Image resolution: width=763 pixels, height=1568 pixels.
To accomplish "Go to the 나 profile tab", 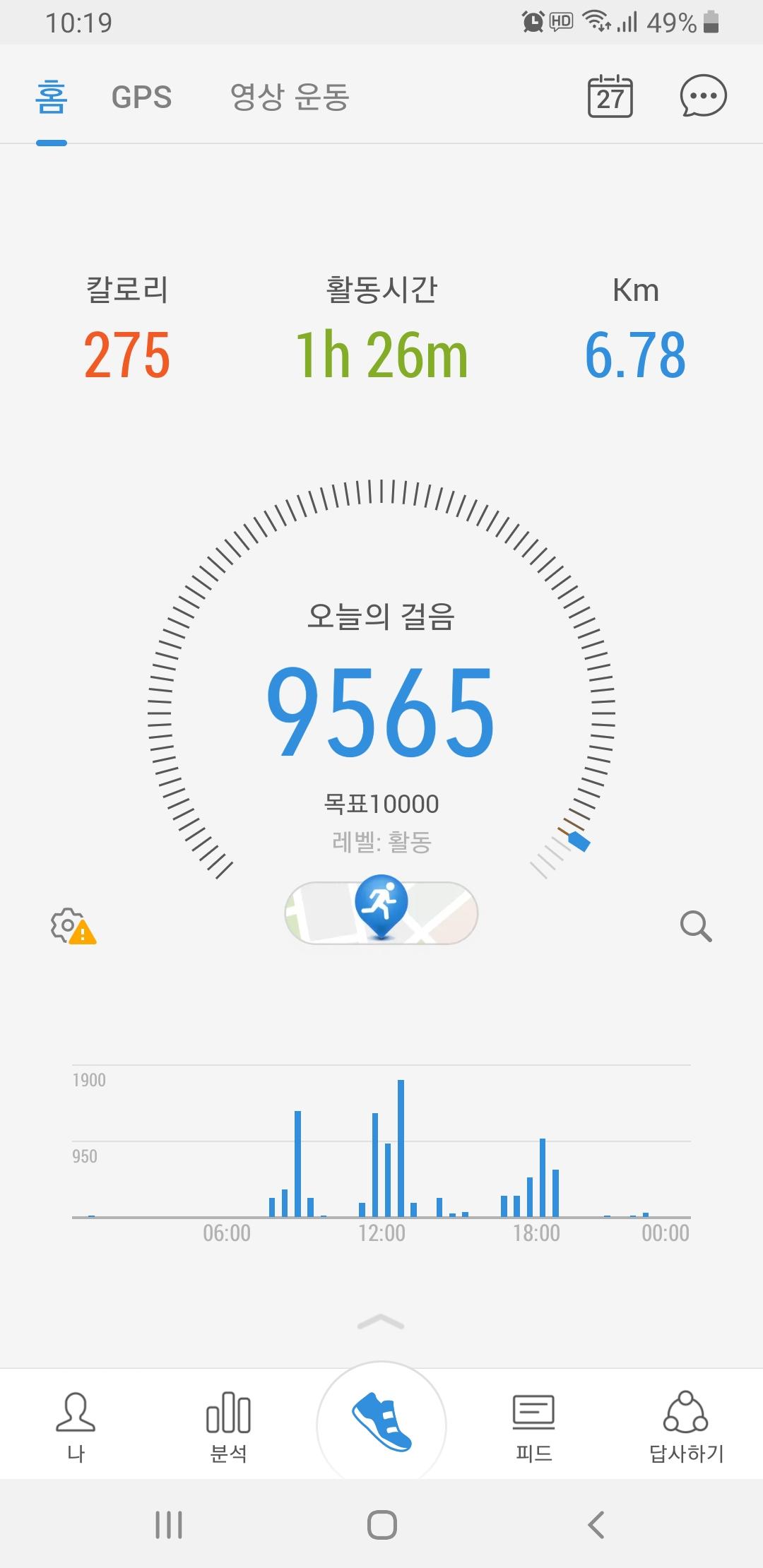I will point(76,1427).
